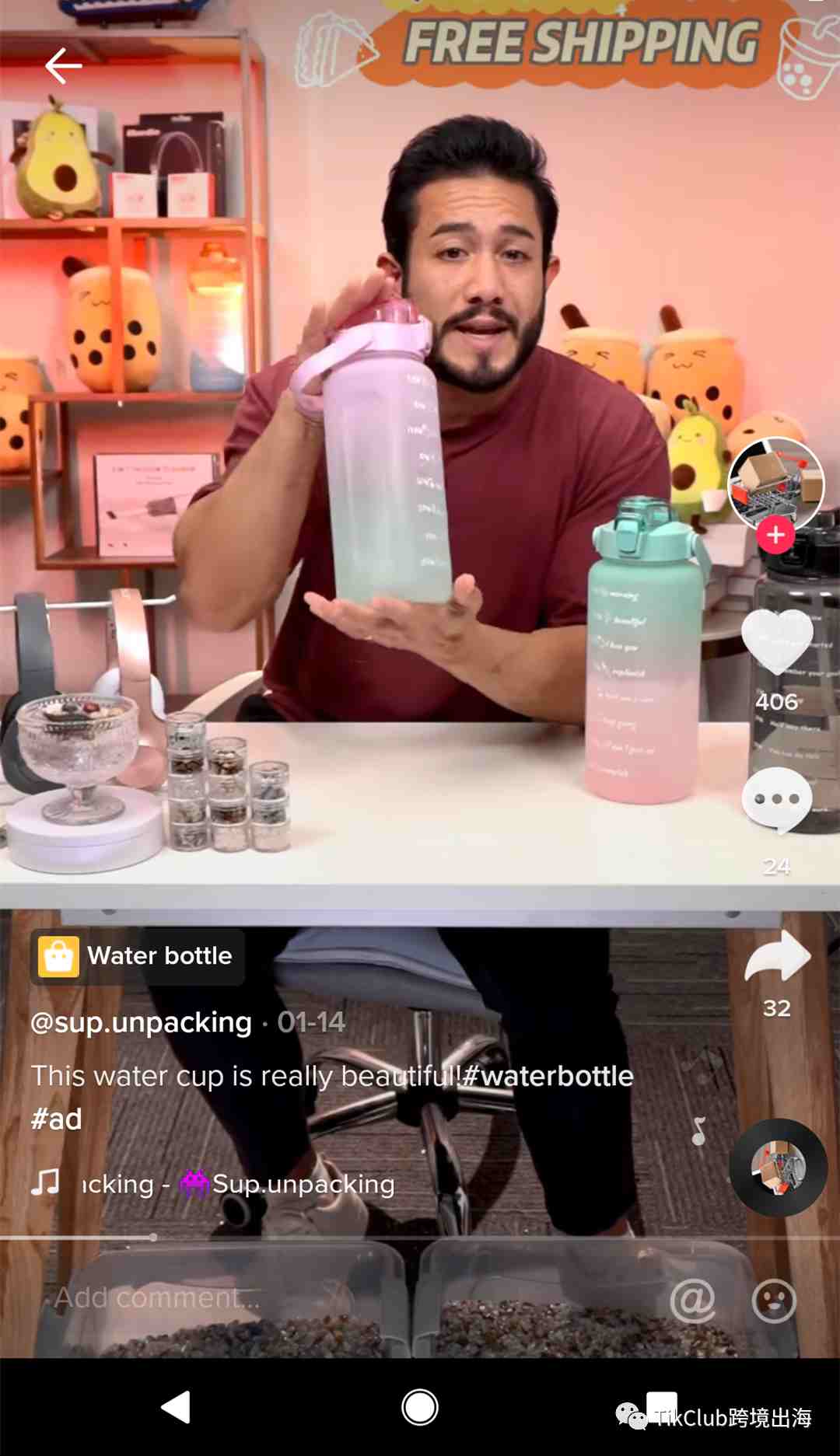Tap the system home circle
The width and height of the screenshot is (840, 1456).
[420, 1408]
